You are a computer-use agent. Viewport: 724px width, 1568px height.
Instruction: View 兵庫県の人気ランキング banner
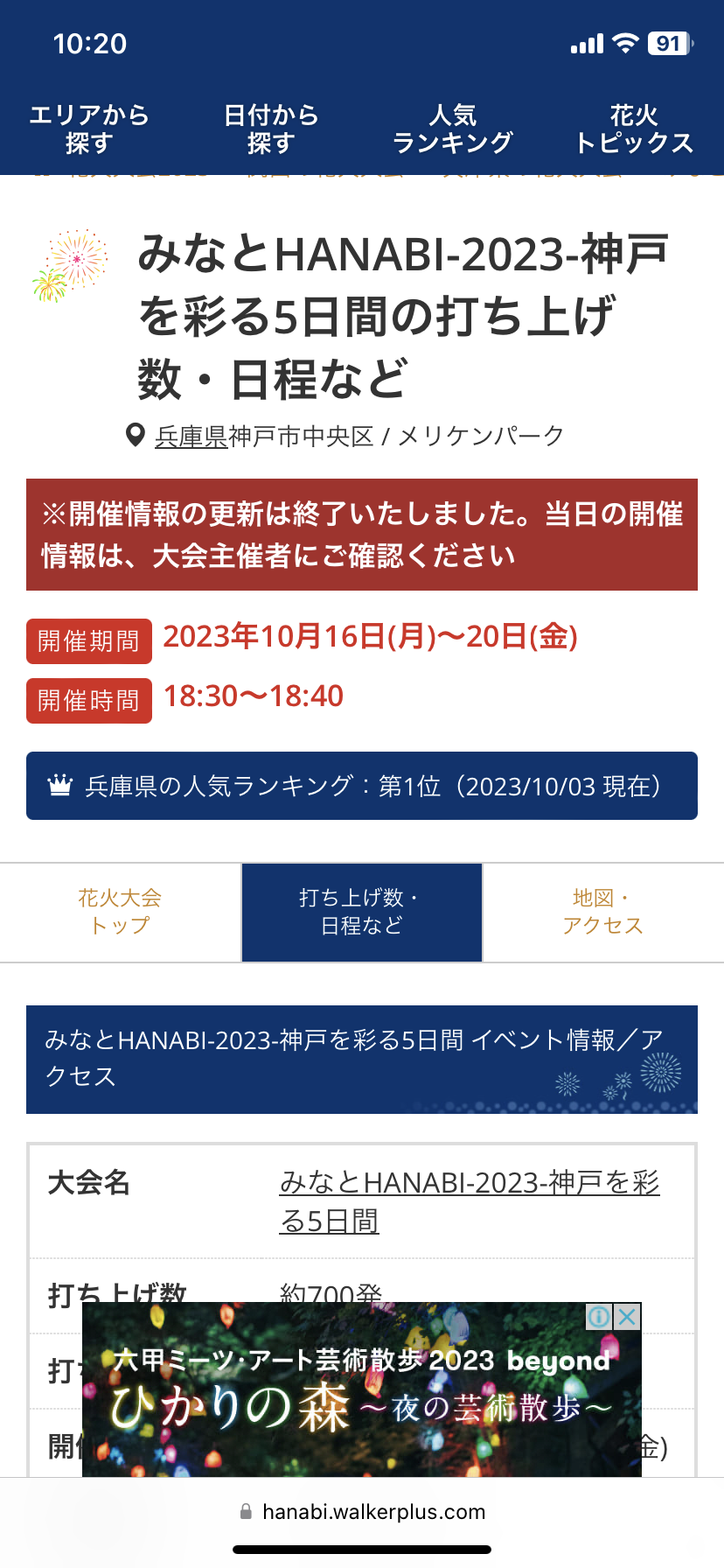[x=362, y=786]
